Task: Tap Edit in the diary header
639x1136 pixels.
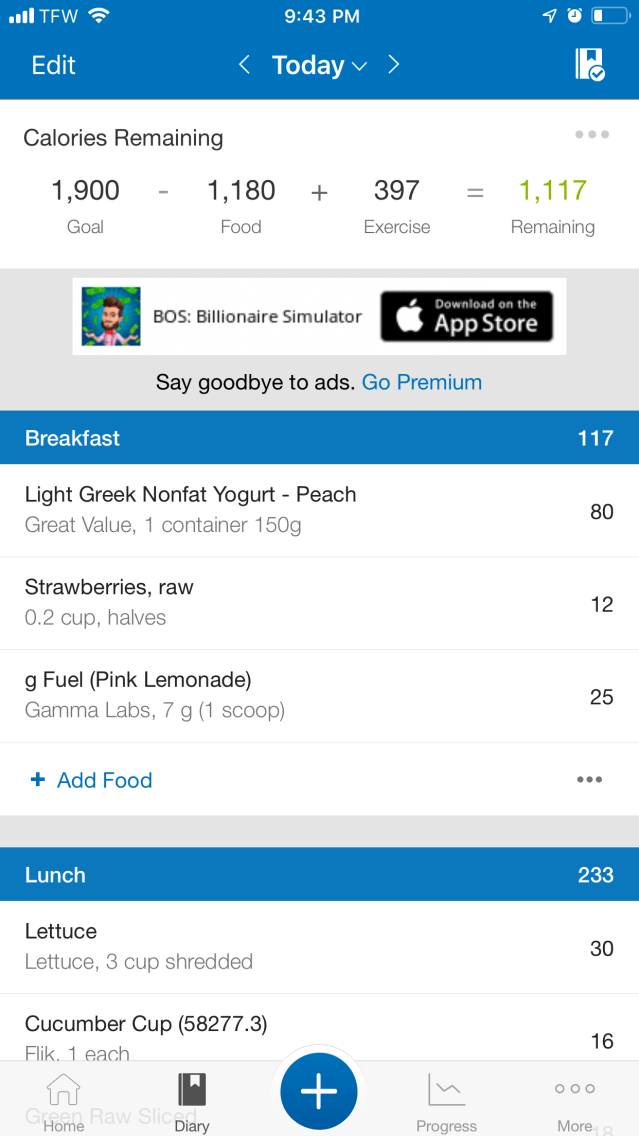Action: (x=53, y=65)
